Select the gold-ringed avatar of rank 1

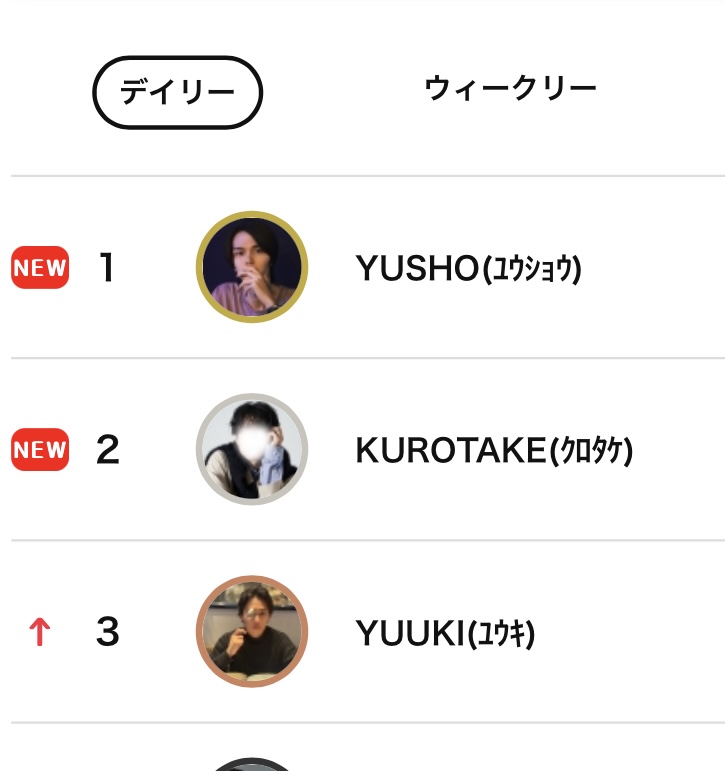(x=252, y=267)
